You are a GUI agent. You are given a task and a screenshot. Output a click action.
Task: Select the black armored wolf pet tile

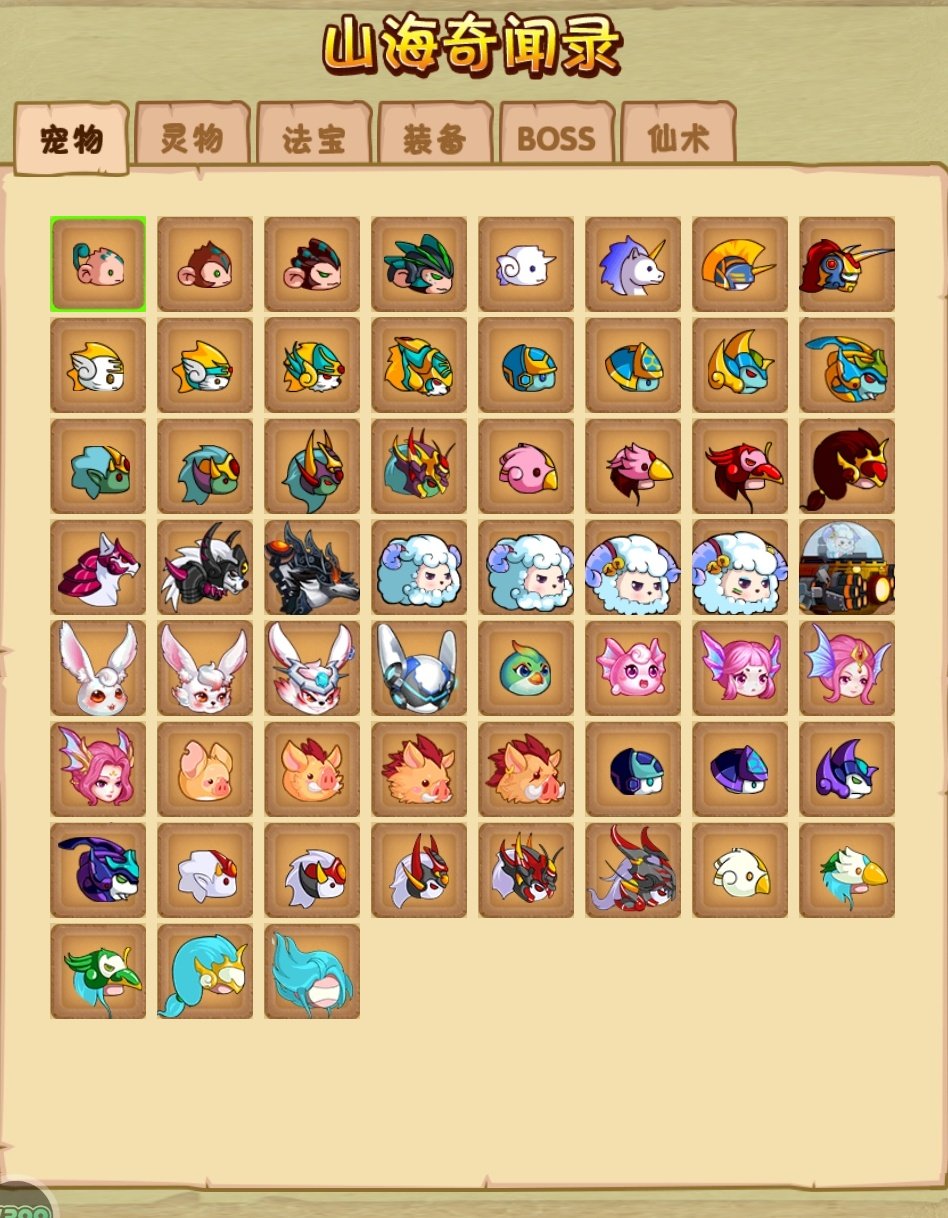pyautogui.click(x=312, y=567)
